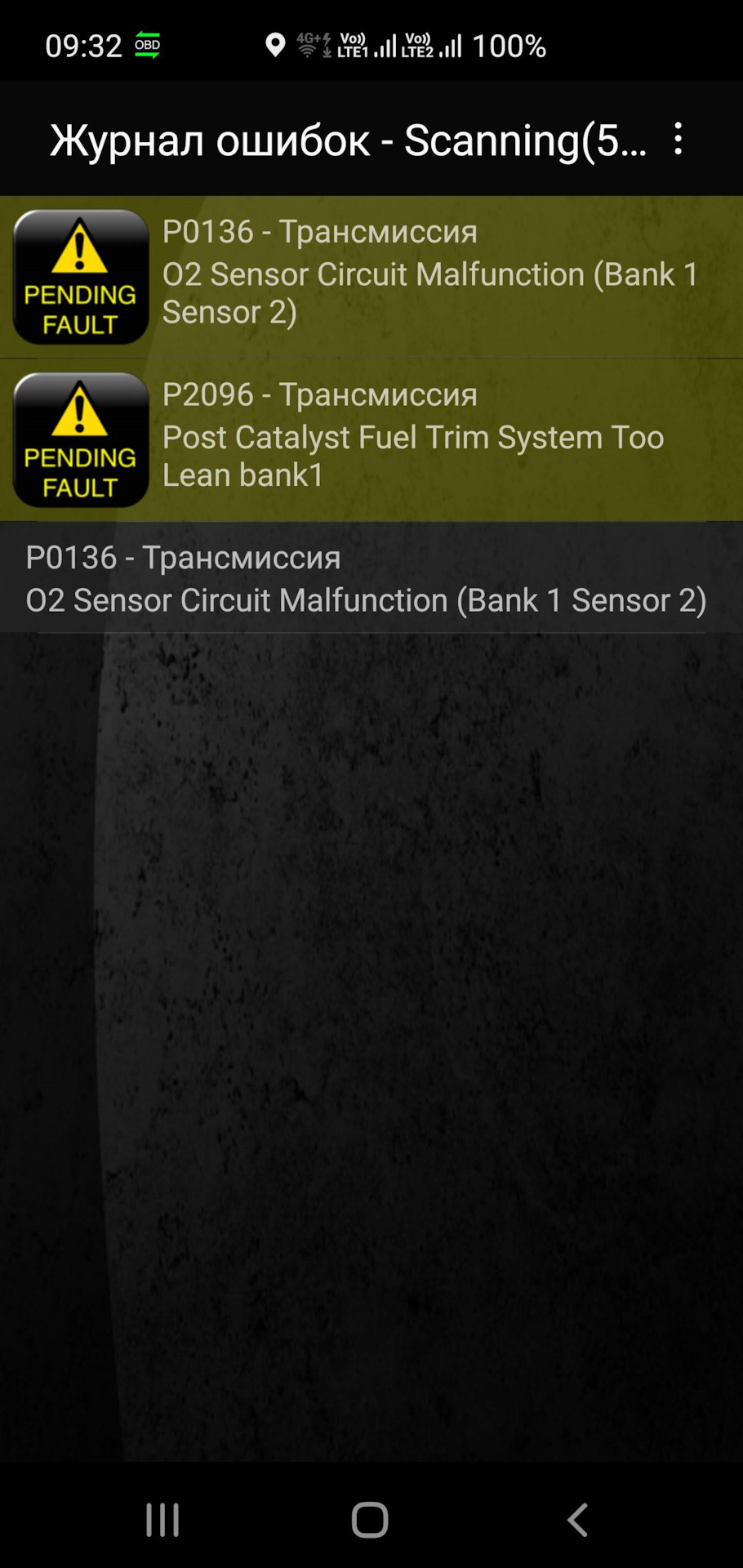Open the stored P0136 entry without pending icon
Viewport: 743px width, 1568px height.
click(371, 577)
